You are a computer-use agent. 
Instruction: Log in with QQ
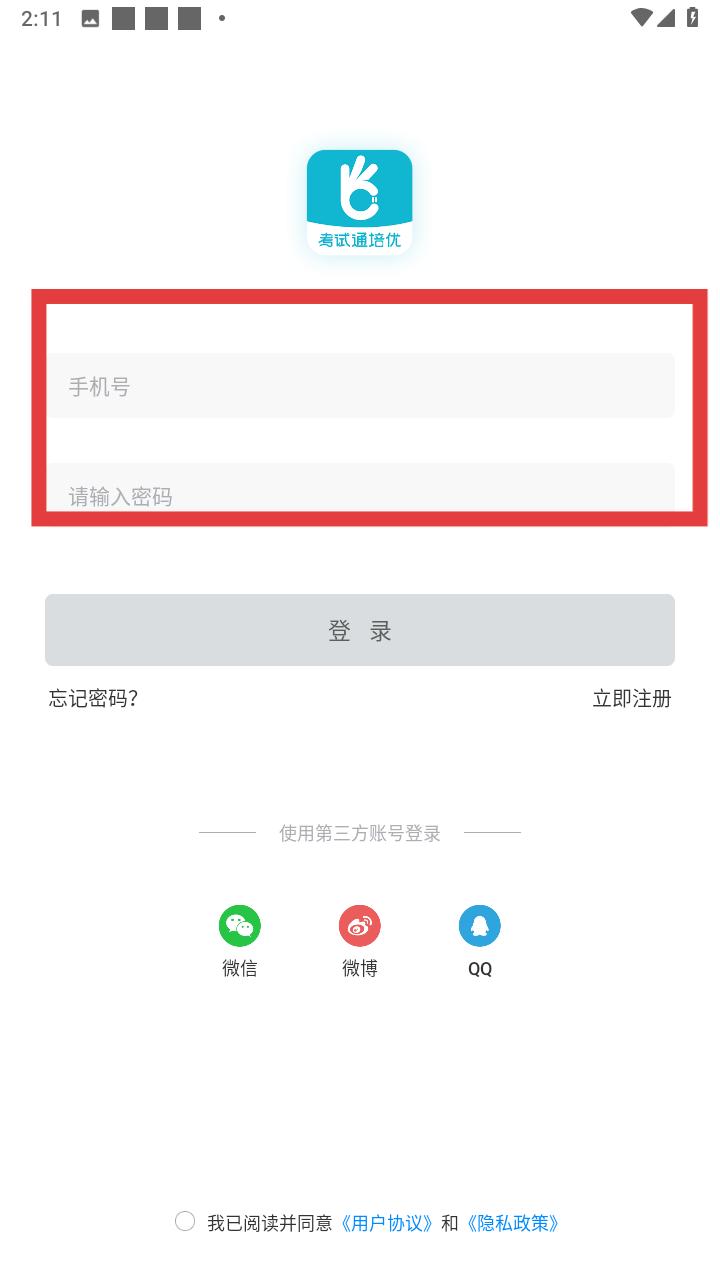[x=480, y=941]
